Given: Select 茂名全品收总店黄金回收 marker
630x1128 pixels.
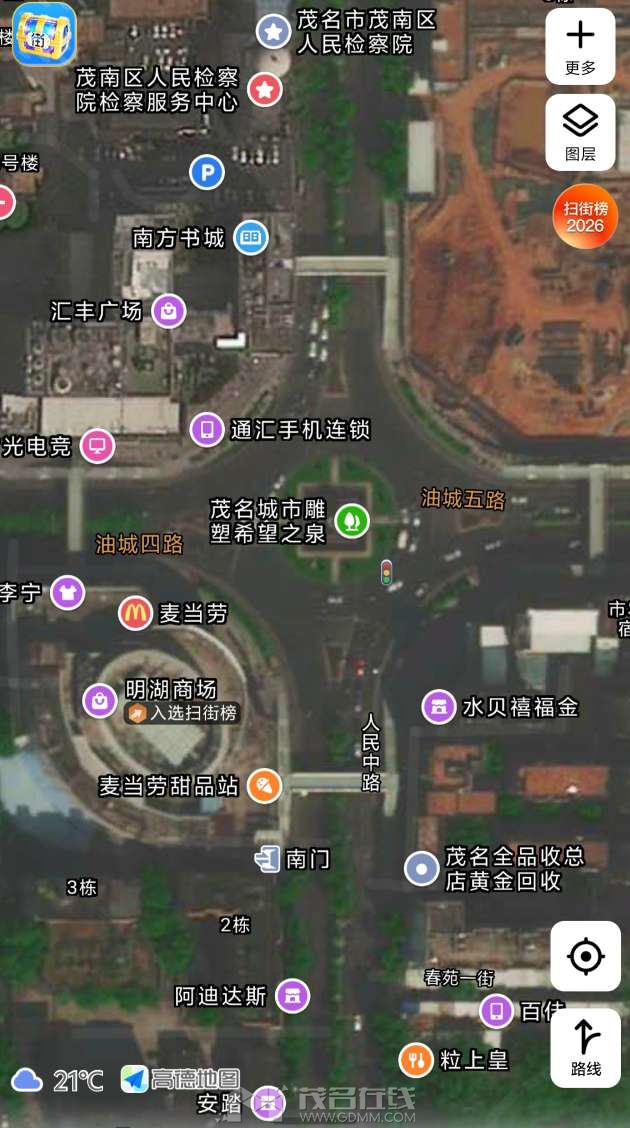Looking at the screenshot, I should point(421,869).
